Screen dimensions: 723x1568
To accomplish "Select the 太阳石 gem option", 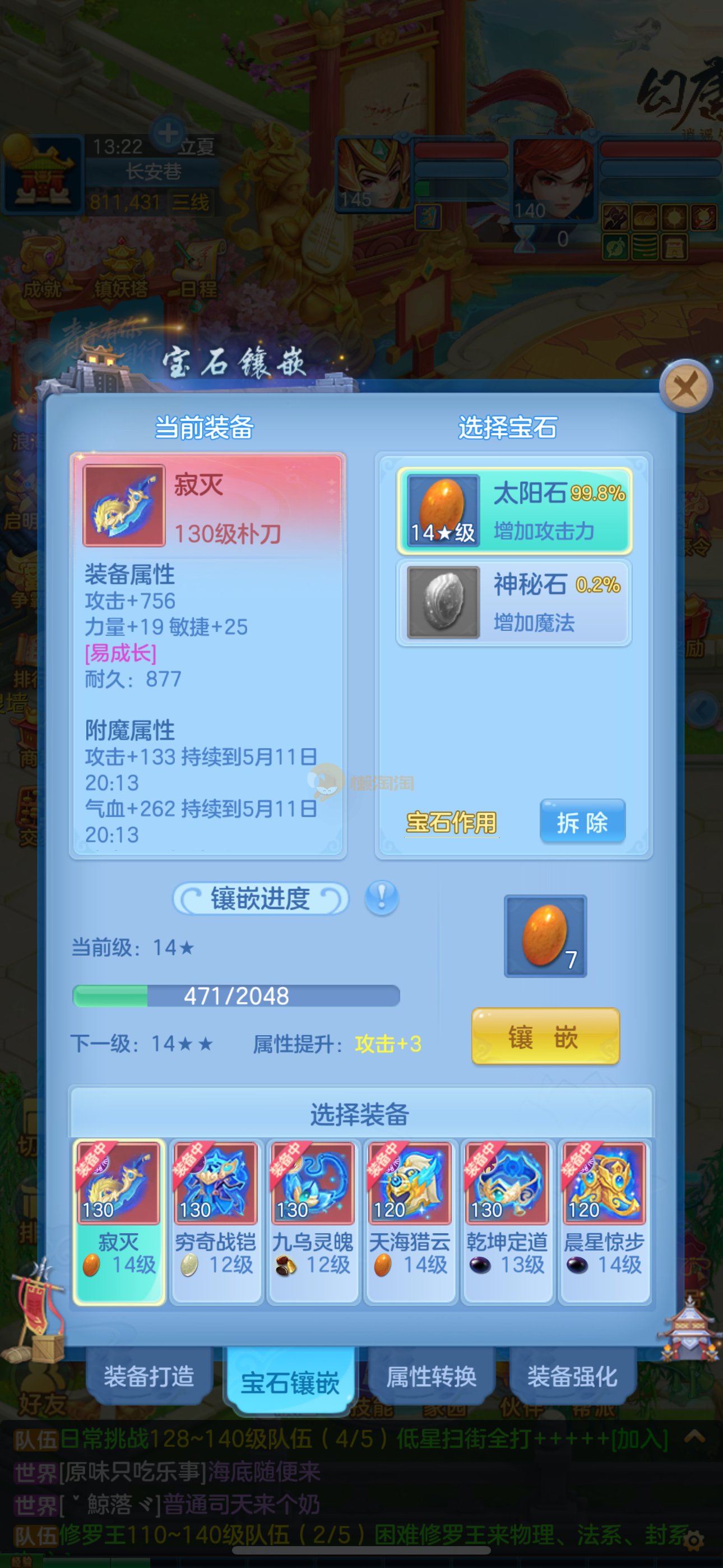I will pos(515,510).
